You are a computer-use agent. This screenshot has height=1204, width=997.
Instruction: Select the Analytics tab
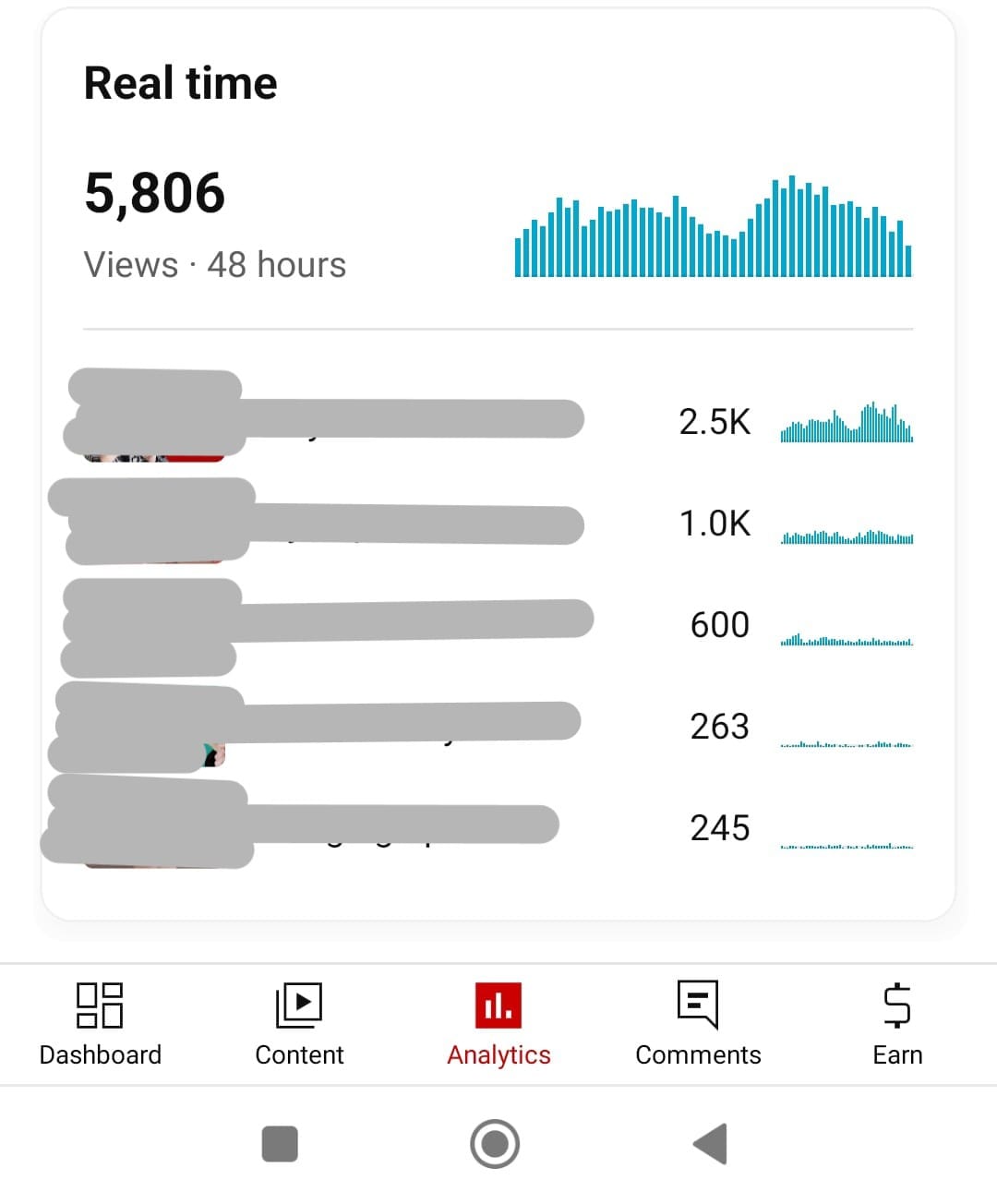[498, 1025]
